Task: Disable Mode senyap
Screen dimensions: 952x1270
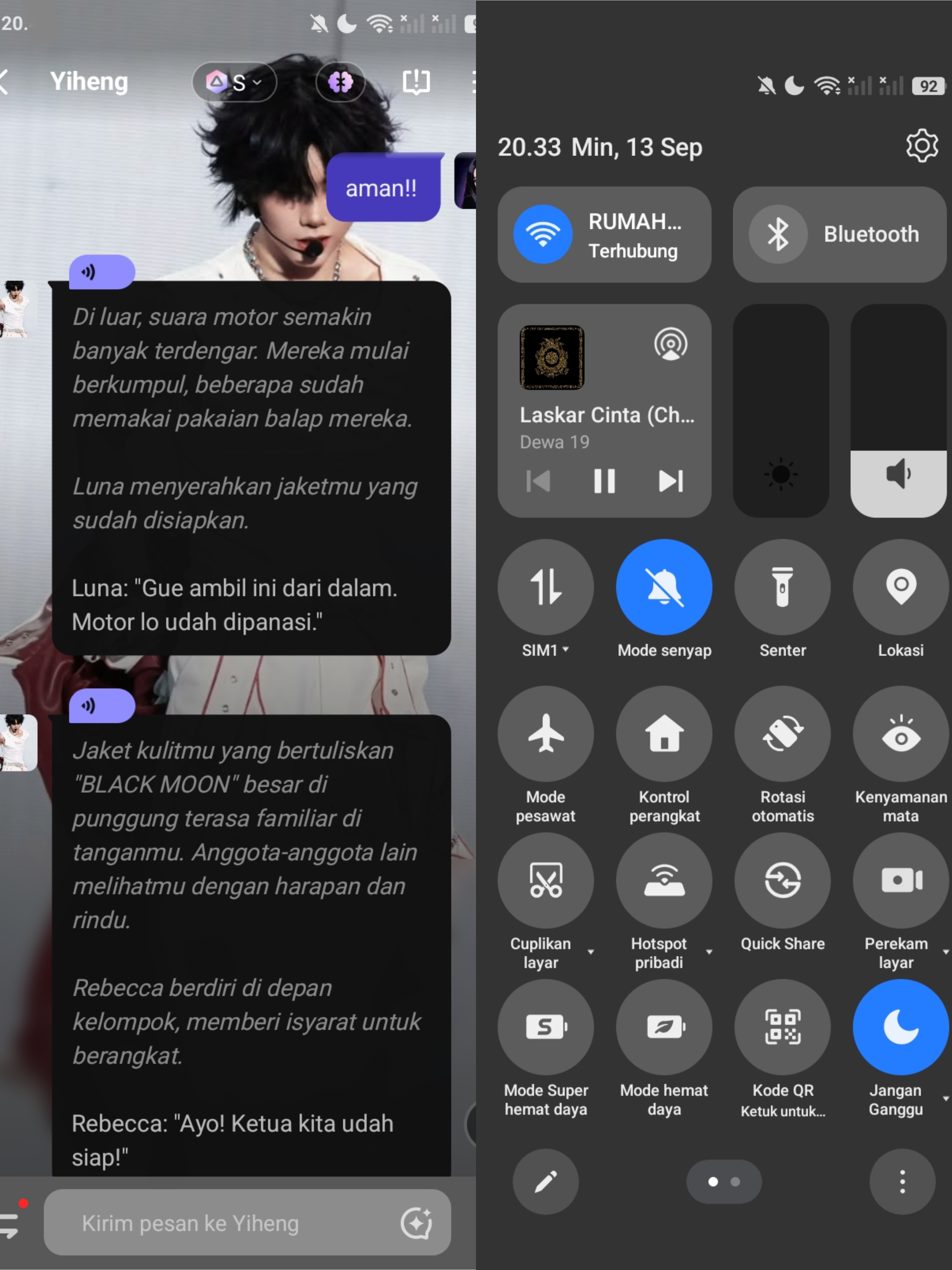Action: click(664, 587)
